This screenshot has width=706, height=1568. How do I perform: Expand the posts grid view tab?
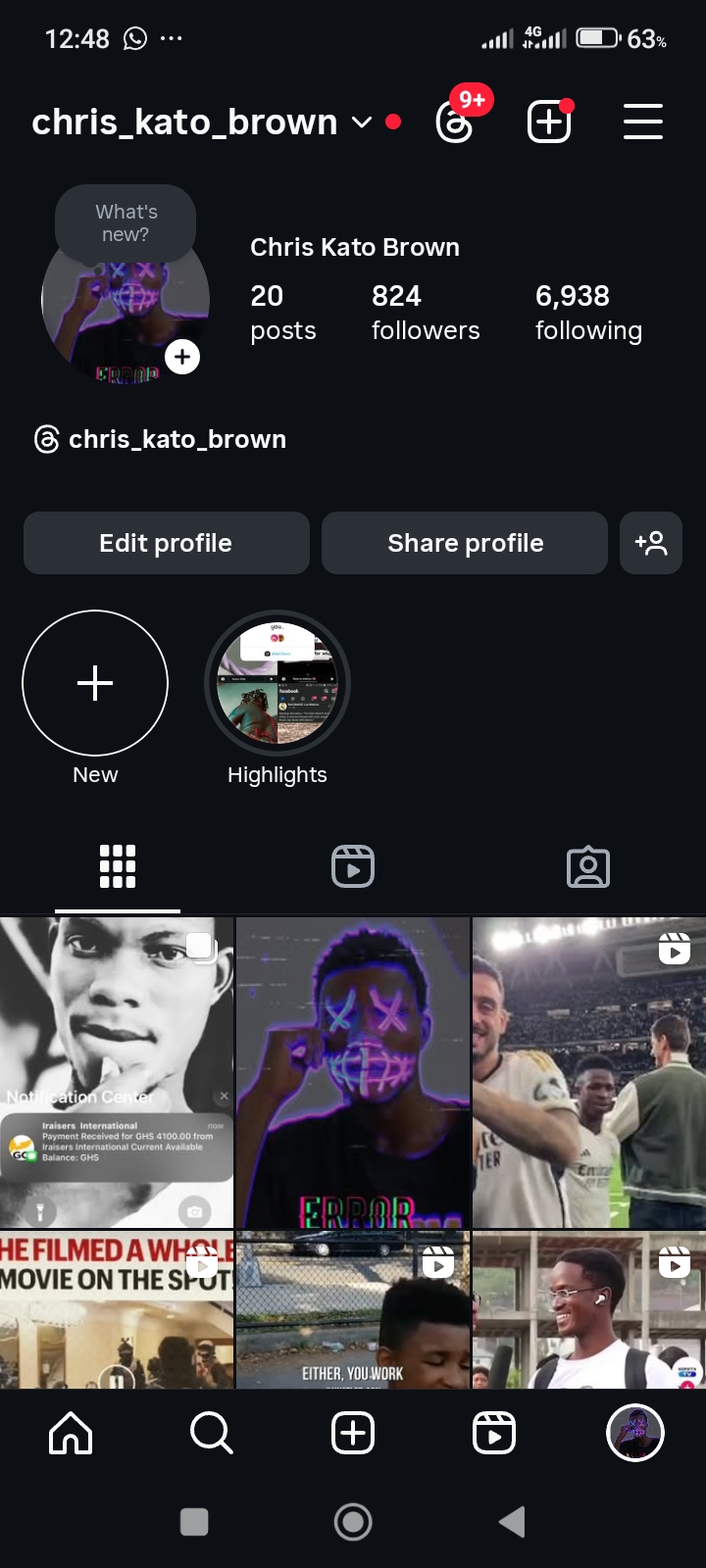point(118,866)
